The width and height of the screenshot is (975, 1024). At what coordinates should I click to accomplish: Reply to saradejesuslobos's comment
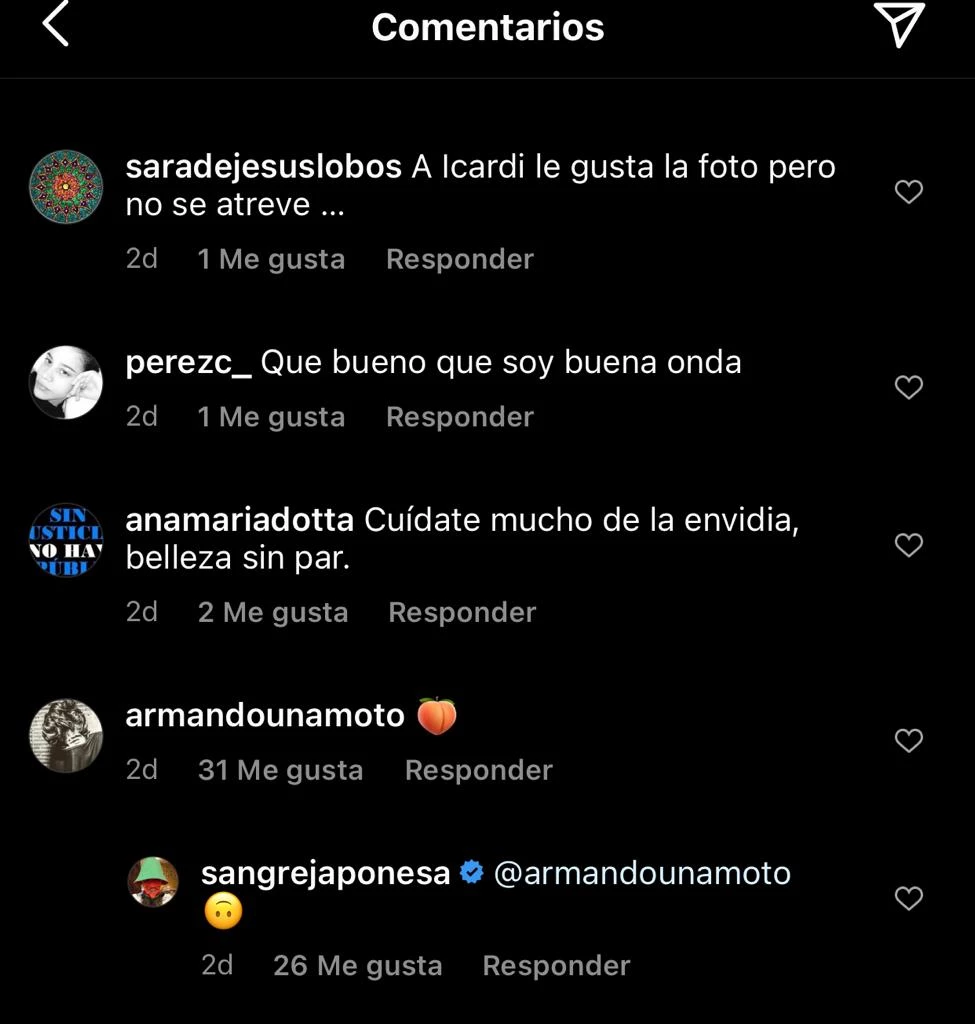pyautogui.click(x=460, y=259)
